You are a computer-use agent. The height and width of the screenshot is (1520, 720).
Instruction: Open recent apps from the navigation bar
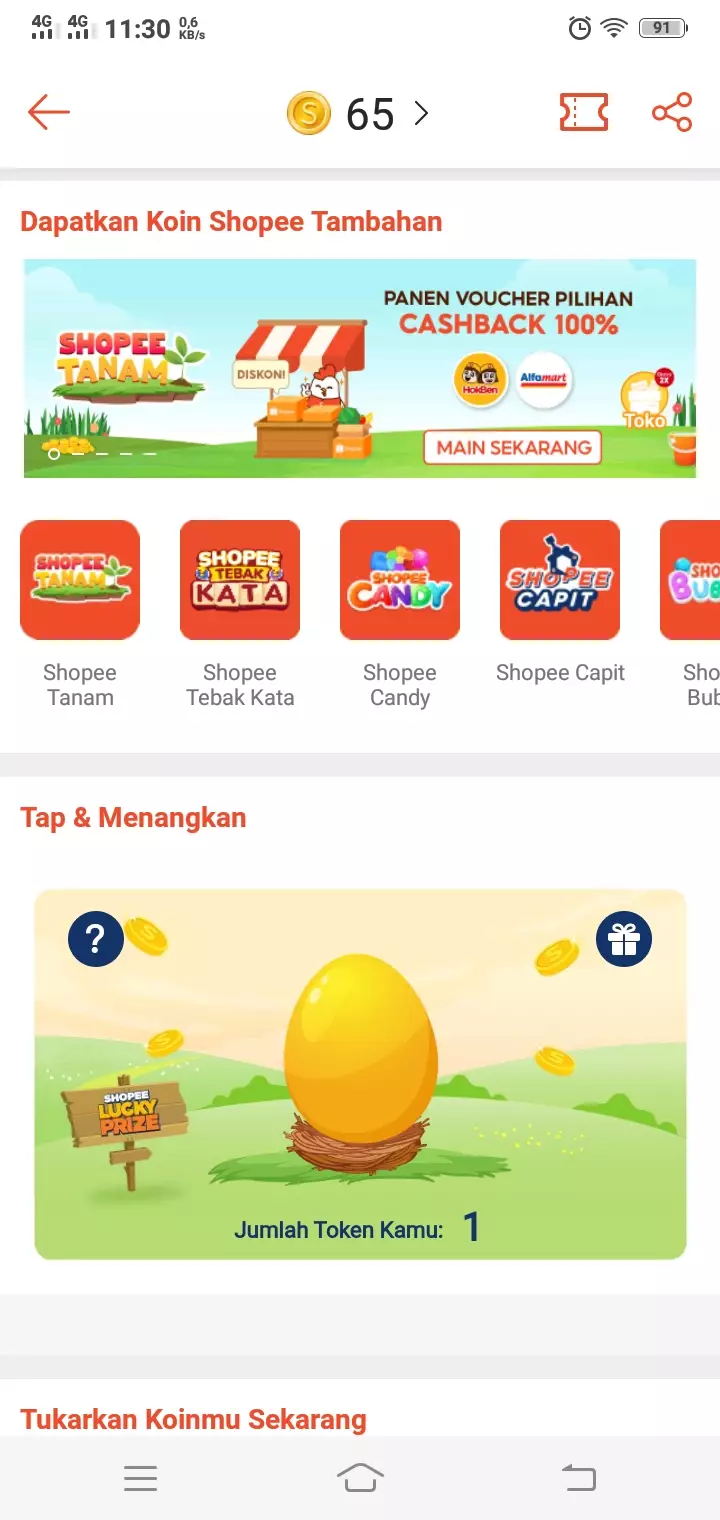140,1478
